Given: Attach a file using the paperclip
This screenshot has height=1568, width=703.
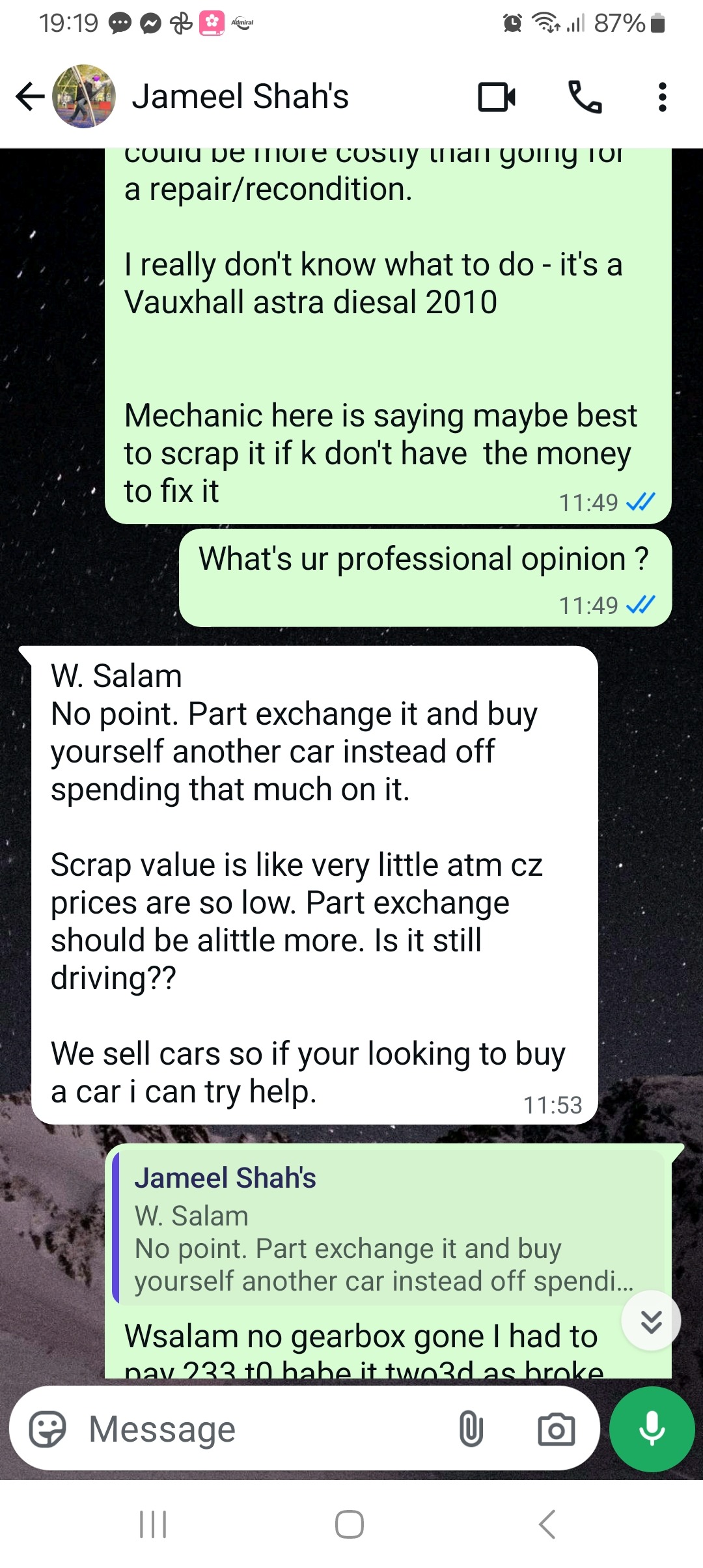Looking at the screenshot, I should coord(471,1429).
